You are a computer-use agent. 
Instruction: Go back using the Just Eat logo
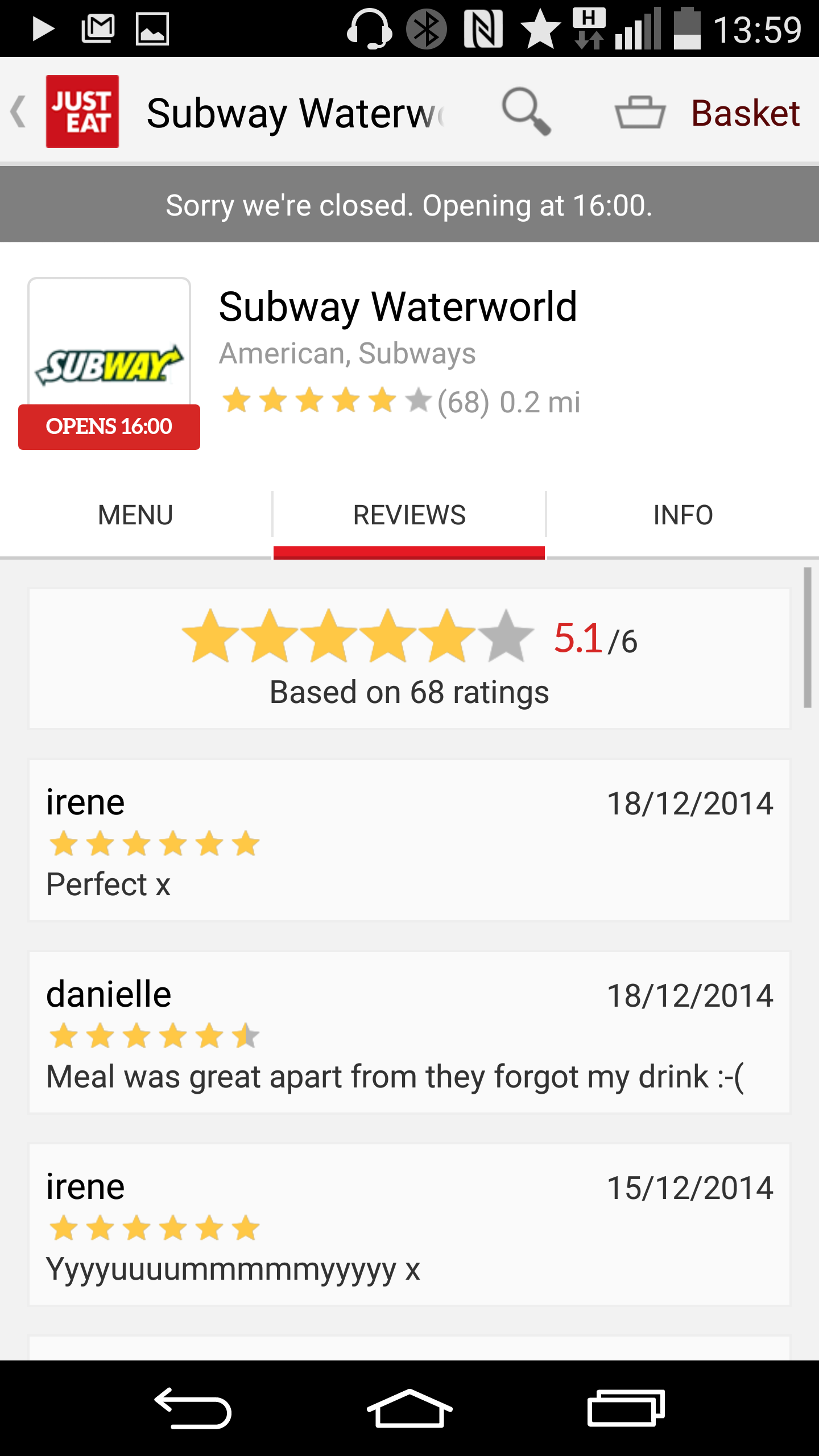(x=82, y=111)
